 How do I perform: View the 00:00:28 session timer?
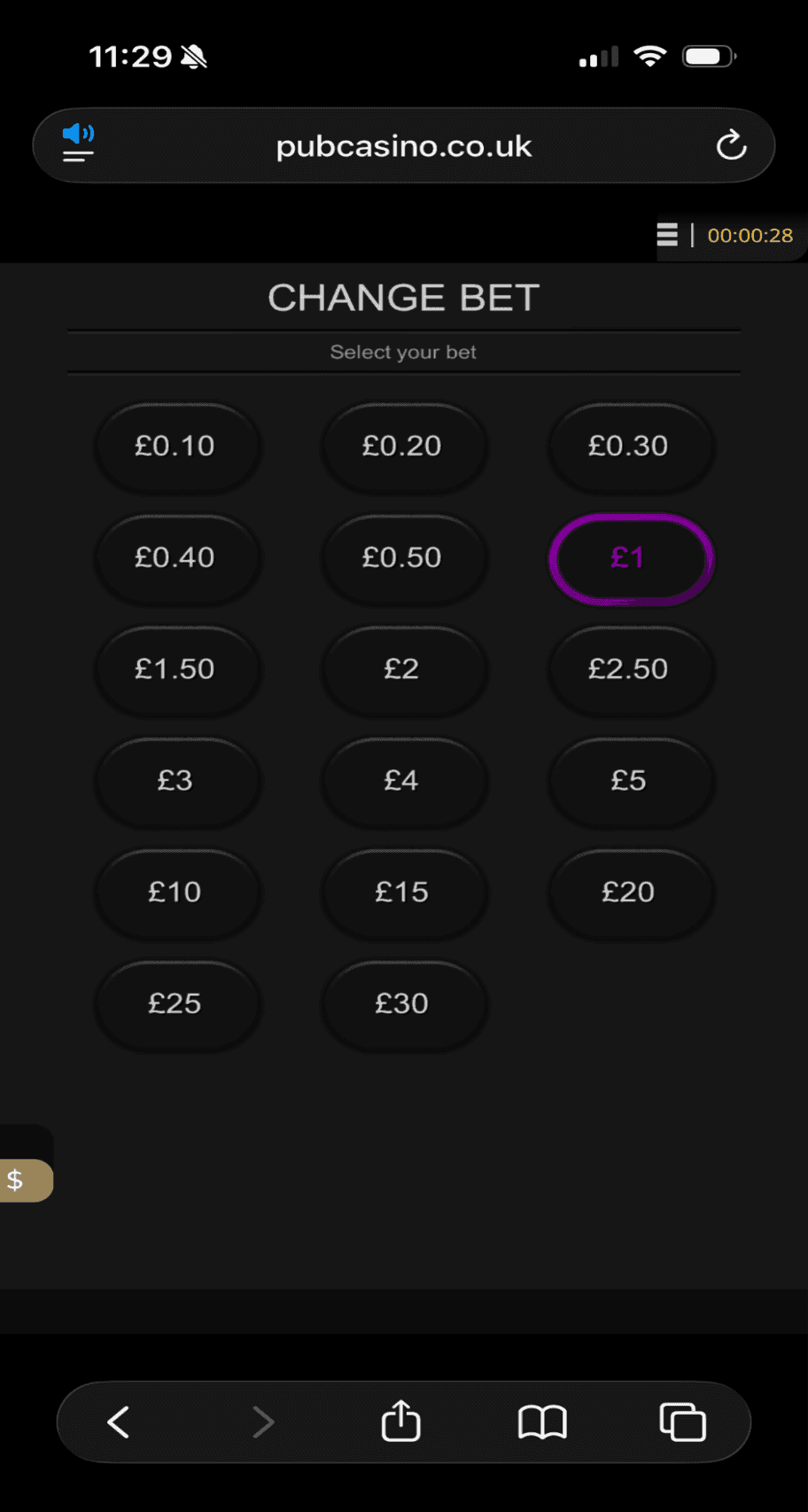pos(750,236)
